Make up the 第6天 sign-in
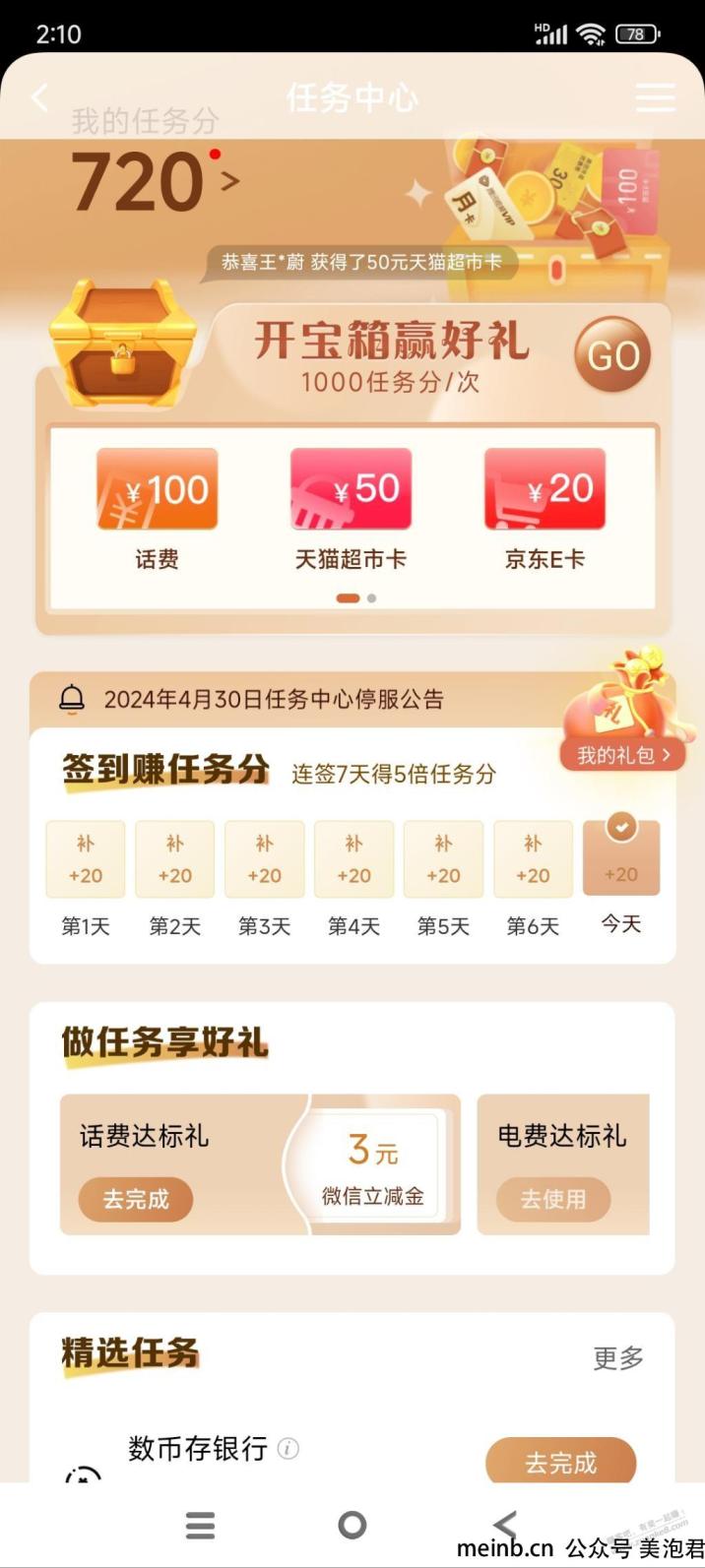 (x=533, y=859)
